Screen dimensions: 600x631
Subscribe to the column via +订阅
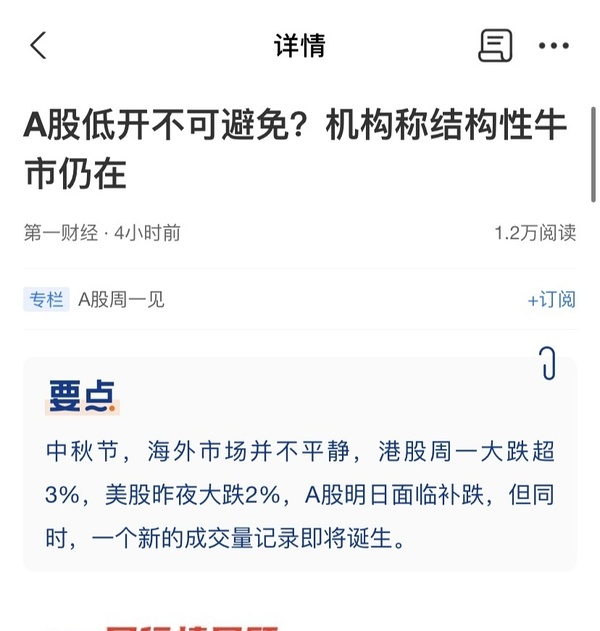tap(551, 299)
